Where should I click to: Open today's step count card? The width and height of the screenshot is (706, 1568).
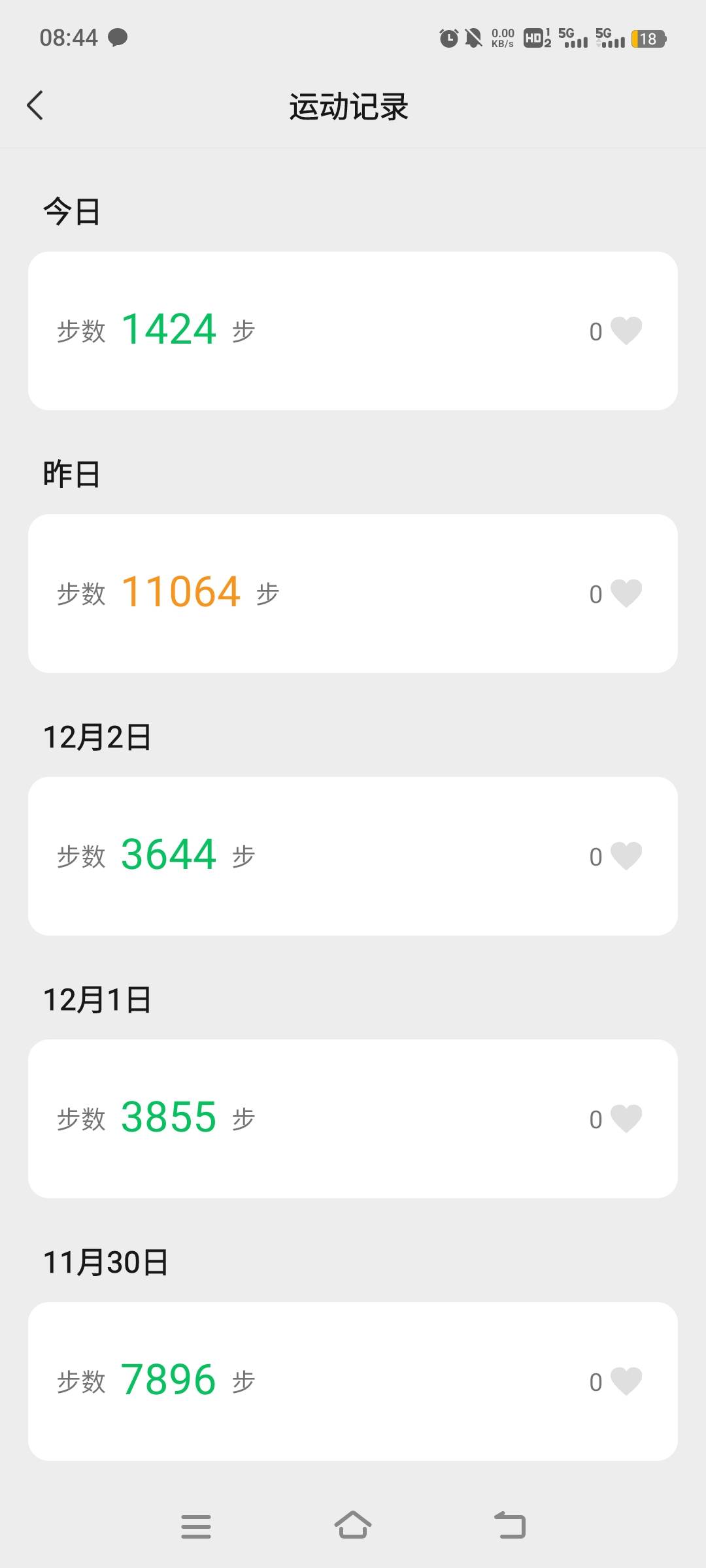click(353, 330)
